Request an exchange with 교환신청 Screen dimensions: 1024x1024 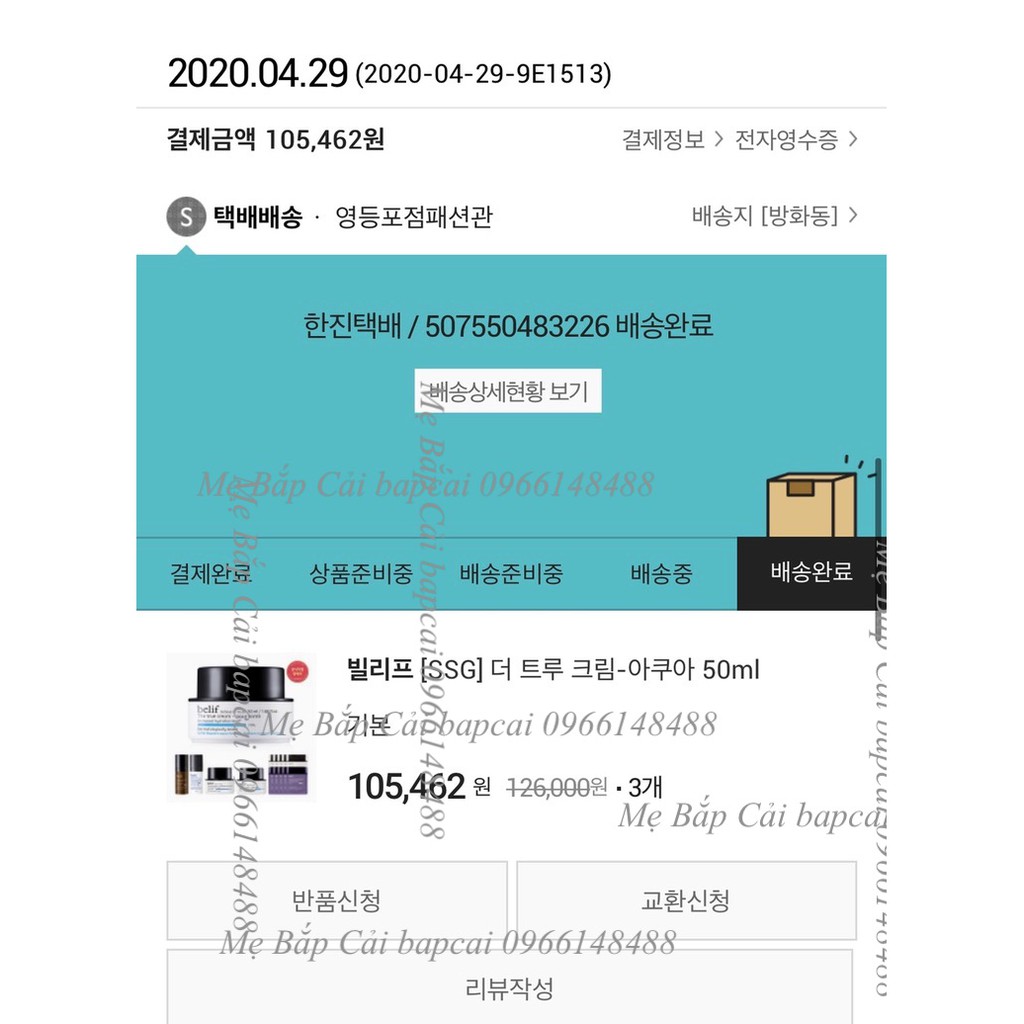coord(686,901)
